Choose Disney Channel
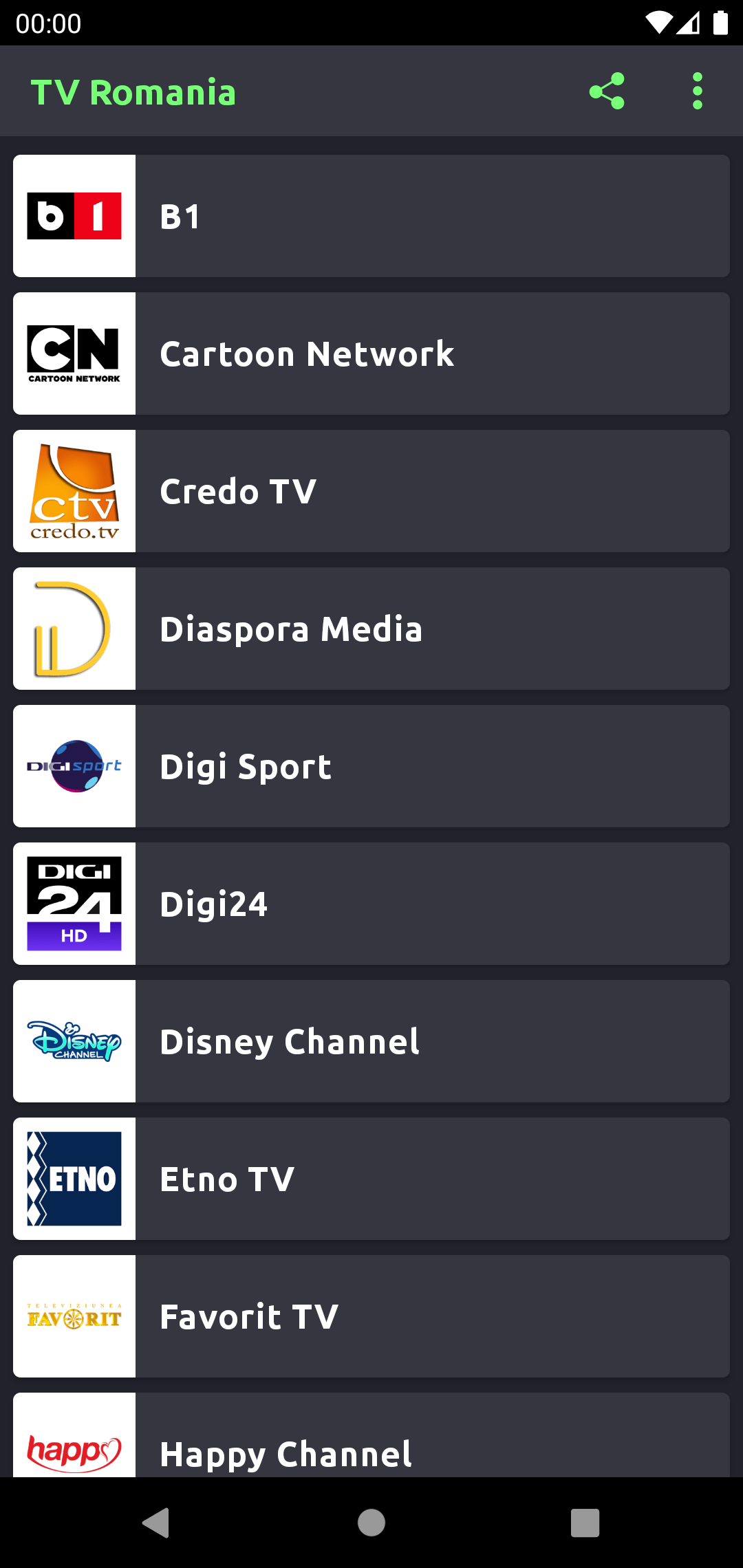Screen dimensions: 743x1568 point(371,1041)
